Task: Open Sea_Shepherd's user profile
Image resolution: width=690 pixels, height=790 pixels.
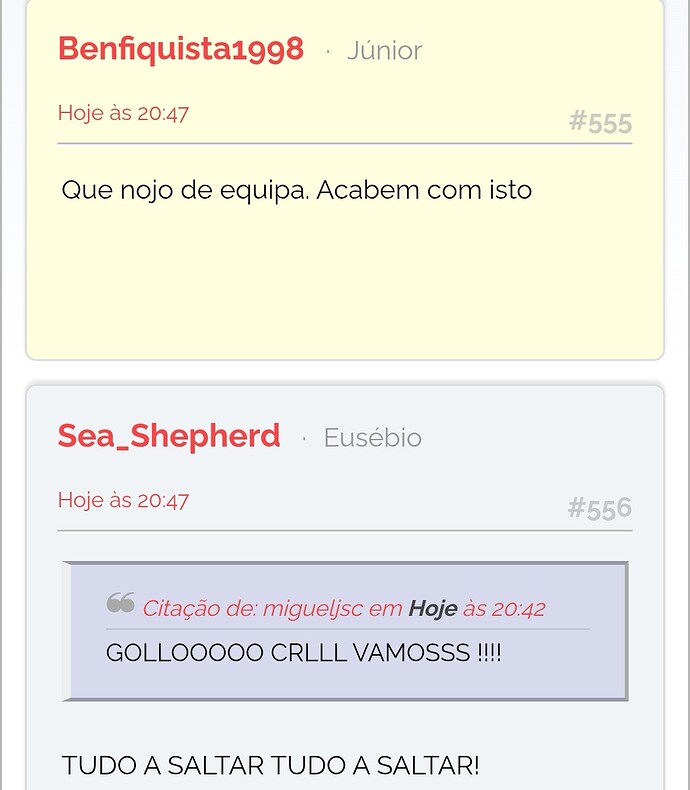Action: (x=169, y=436)
